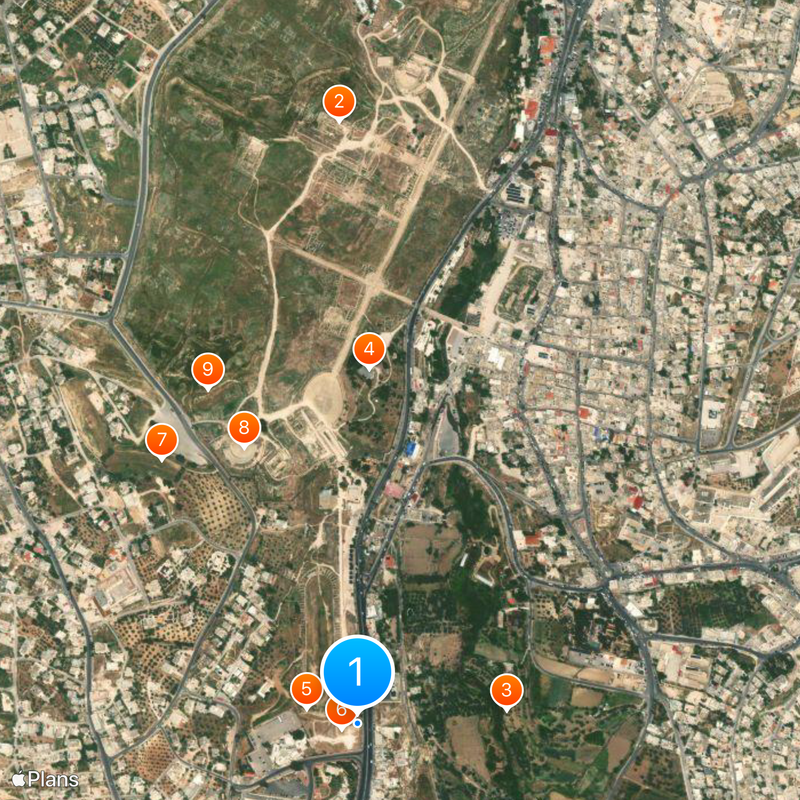Select orange pin number 4
This screenshot has height=800, width=800.
click(369, 350)
